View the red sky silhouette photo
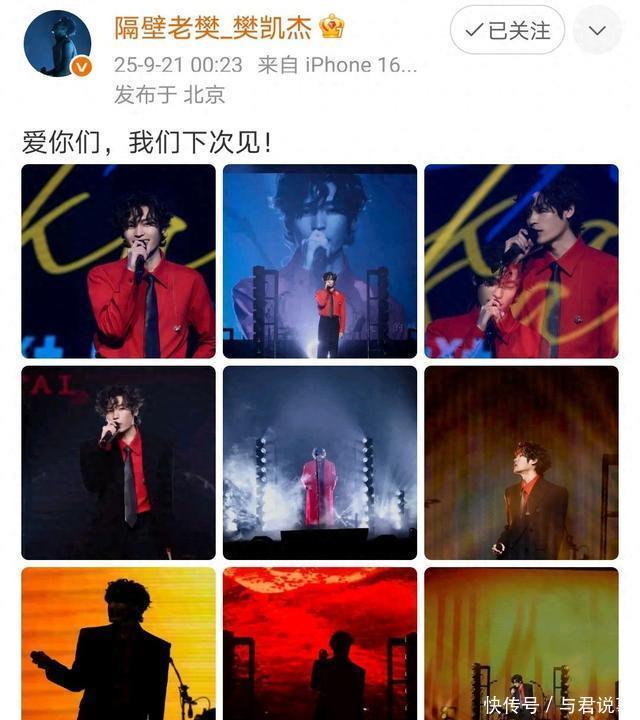The height and width of the screenshot is (720, 640). [320, 644]
